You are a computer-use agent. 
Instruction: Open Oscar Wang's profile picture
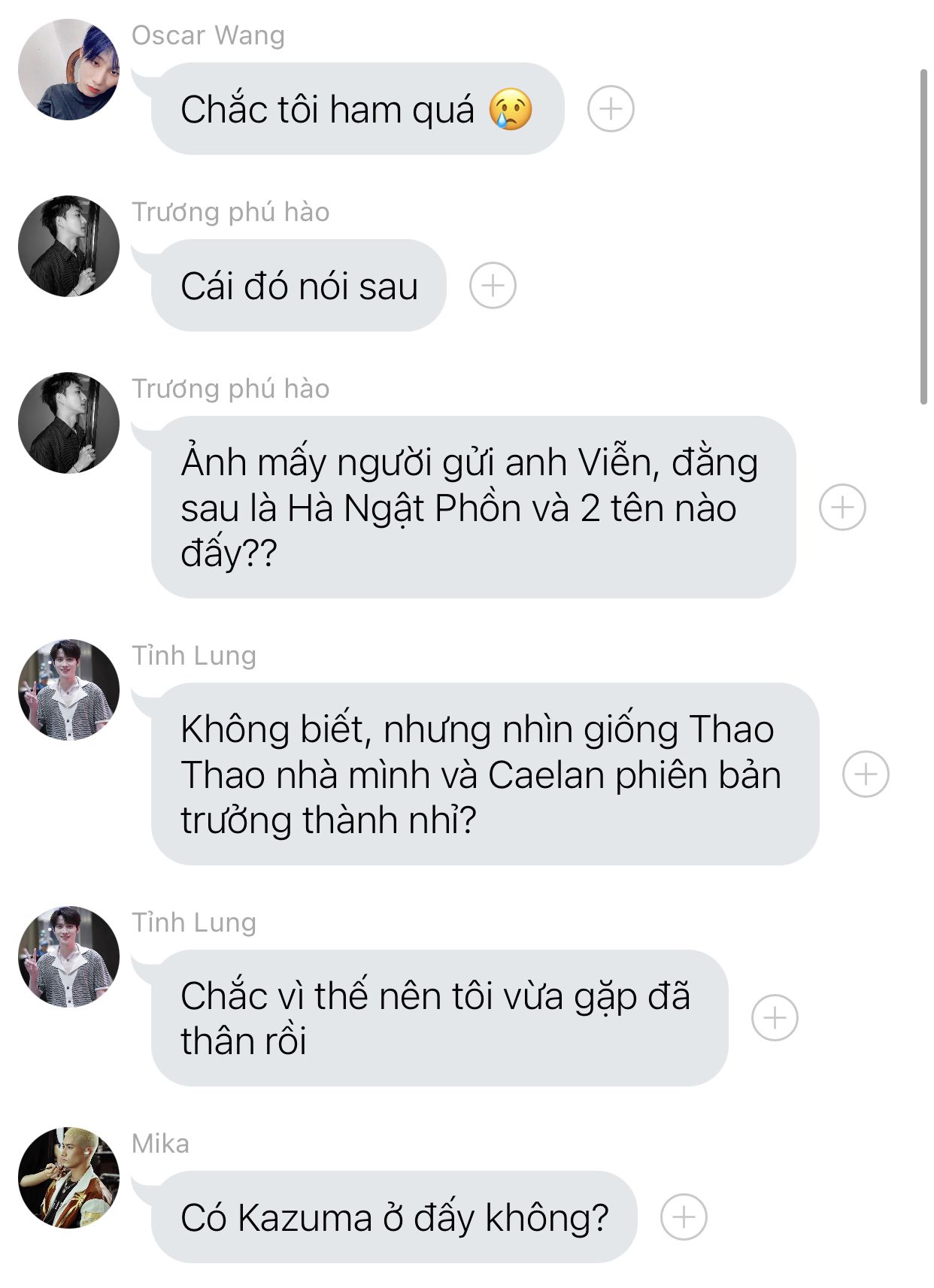point(68,70)
